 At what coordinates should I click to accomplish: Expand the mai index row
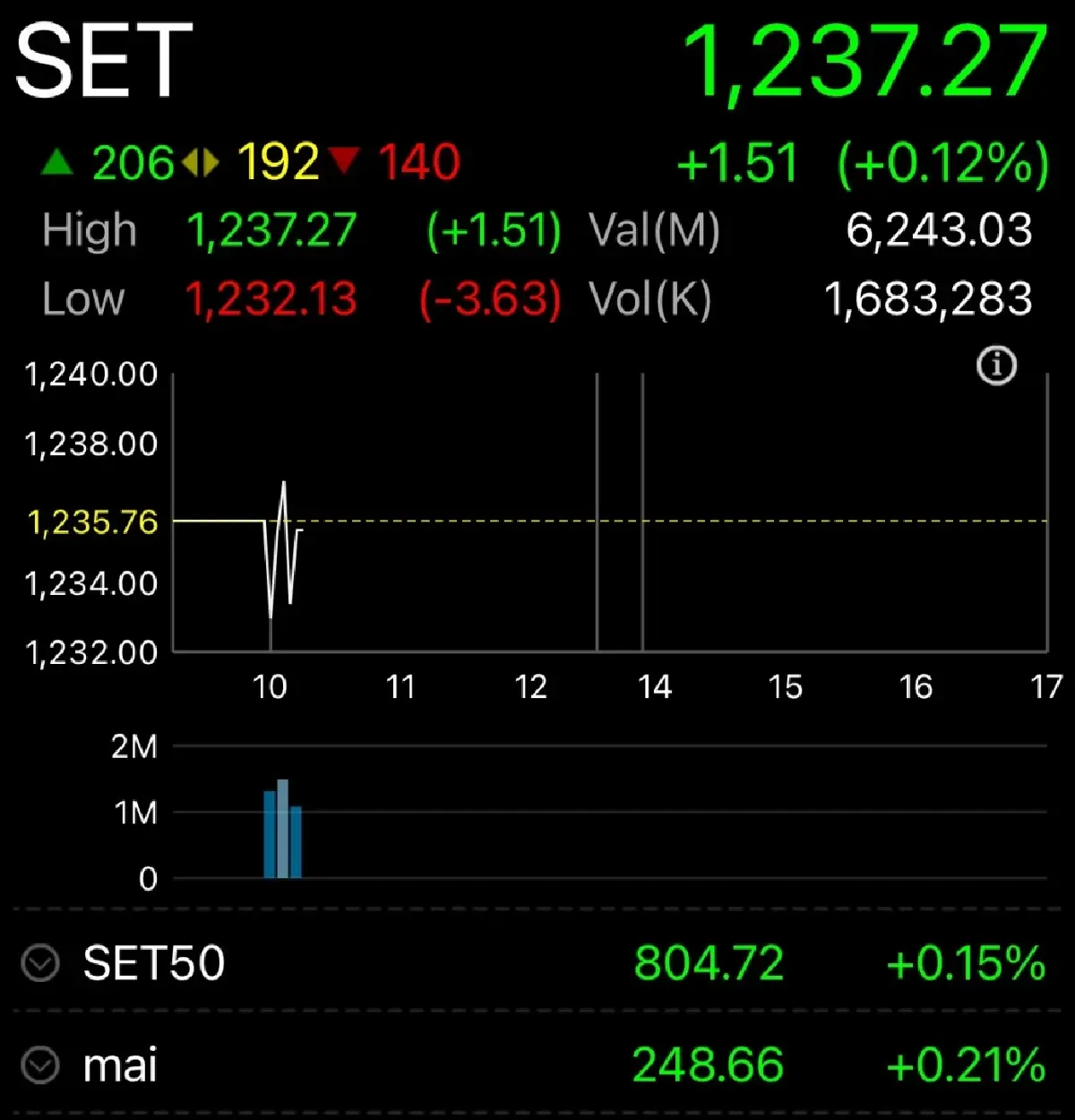click(40, 1065)
